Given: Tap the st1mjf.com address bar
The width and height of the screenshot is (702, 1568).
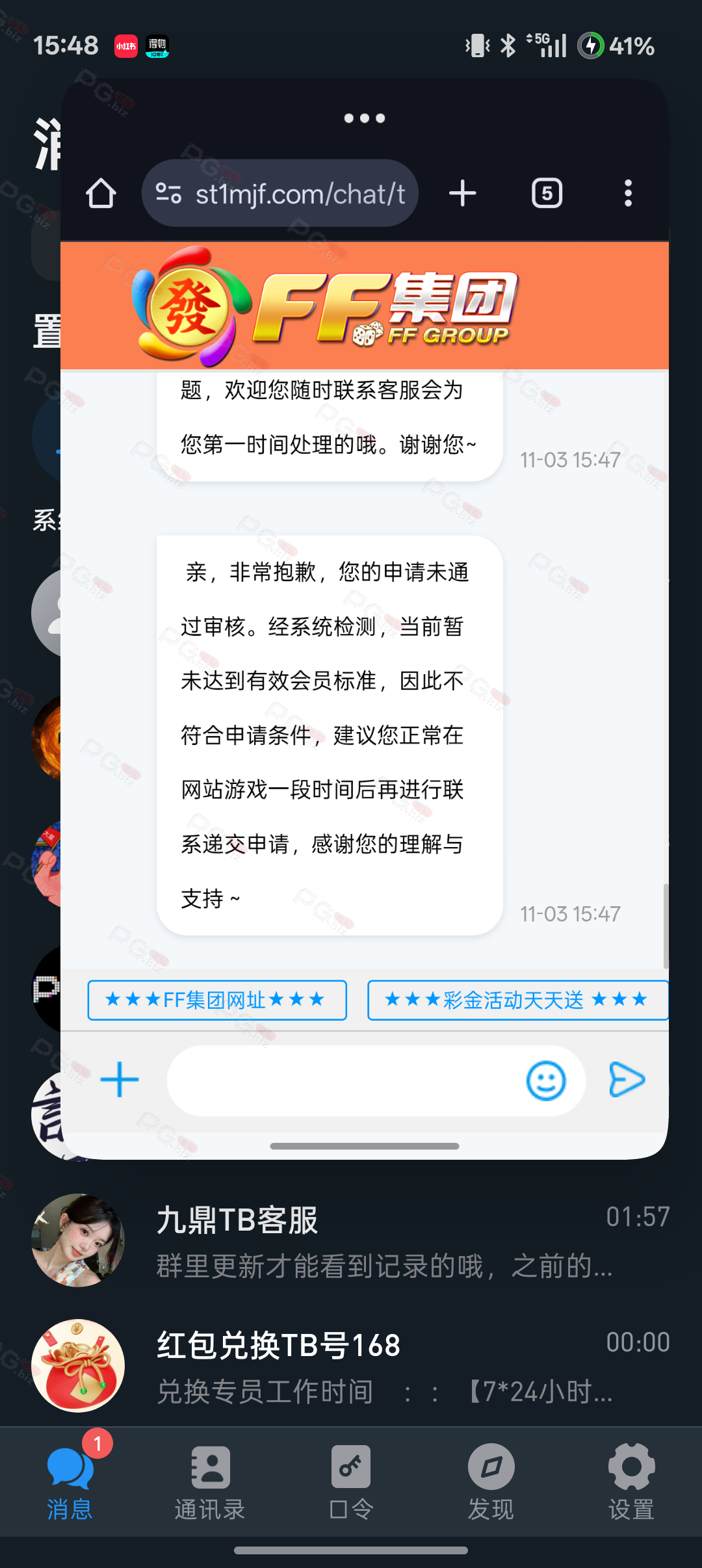Looking at the screenshot, I should coord(281,194).
